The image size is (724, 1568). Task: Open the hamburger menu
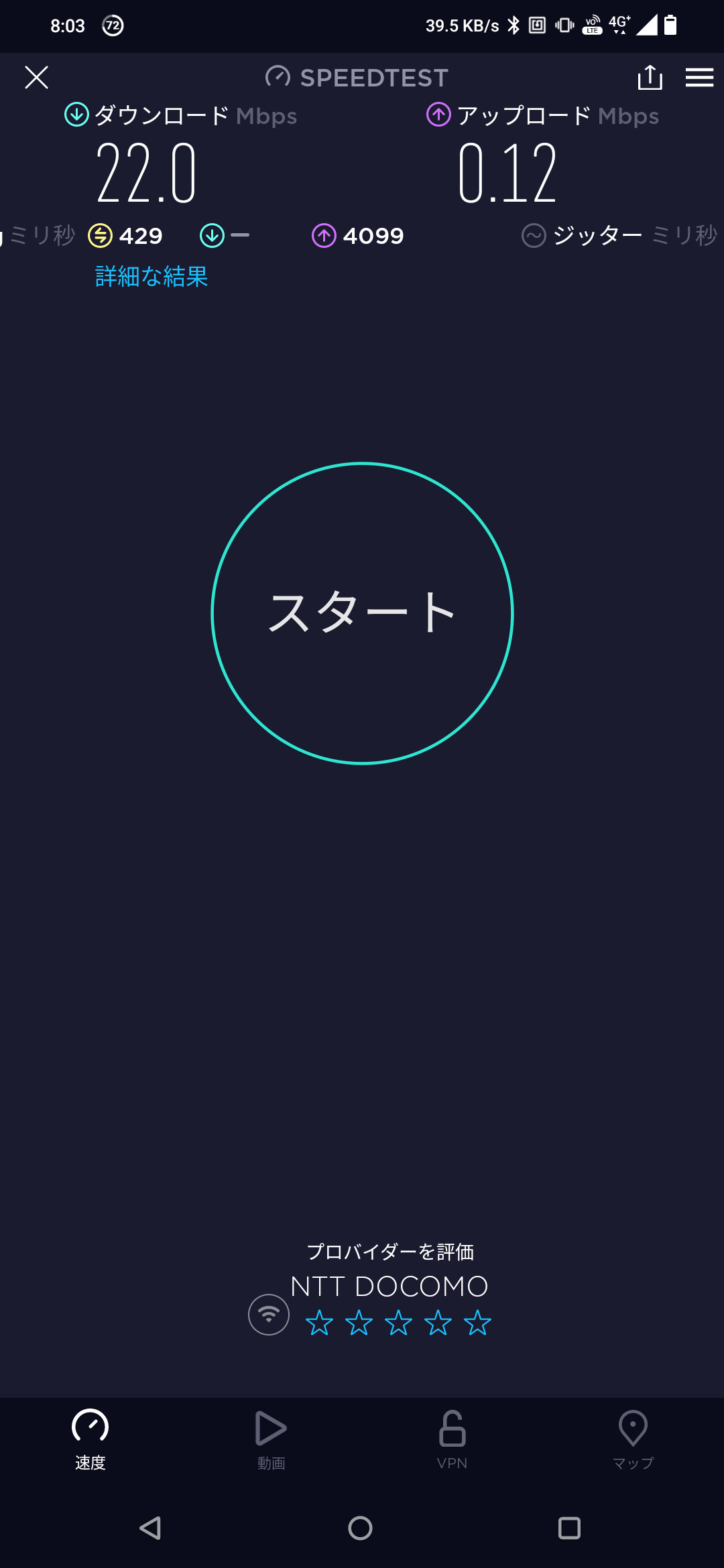[x=699, y=78]
